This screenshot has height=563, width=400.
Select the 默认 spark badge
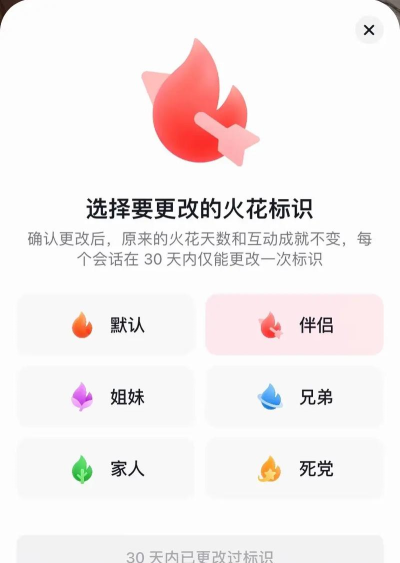tap(106, 325)
